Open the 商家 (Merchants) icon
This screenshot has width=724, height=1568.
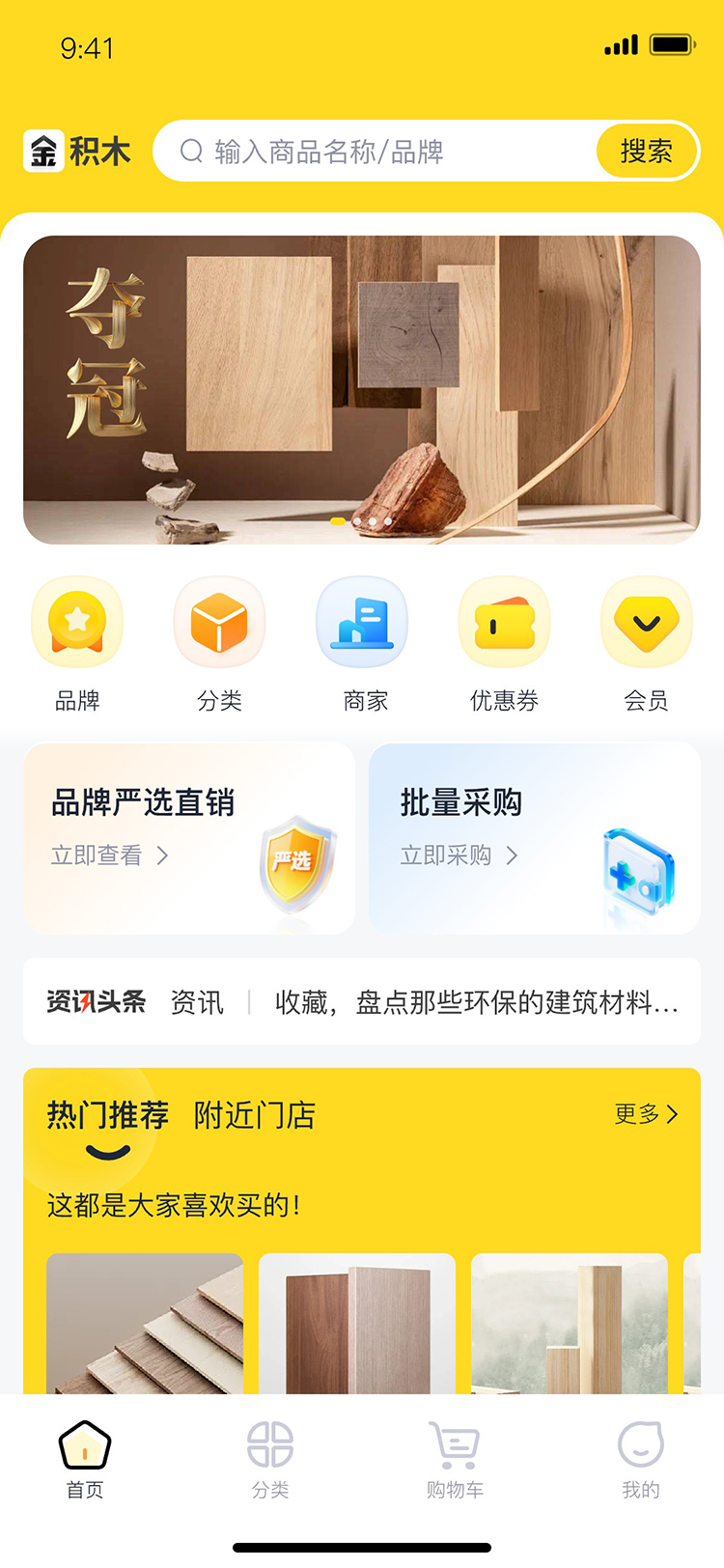coord(362,622)
